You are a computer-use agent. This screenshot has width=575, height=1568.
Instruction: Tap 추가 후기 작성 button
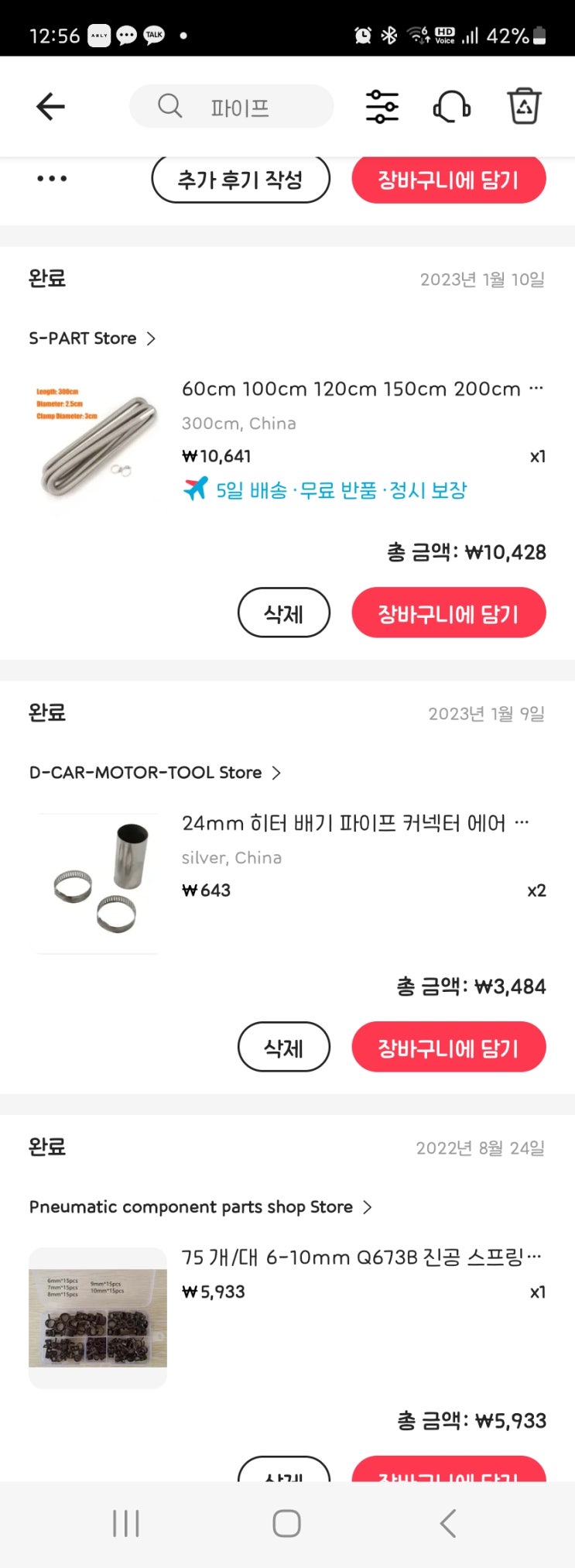tap(241, 180)
